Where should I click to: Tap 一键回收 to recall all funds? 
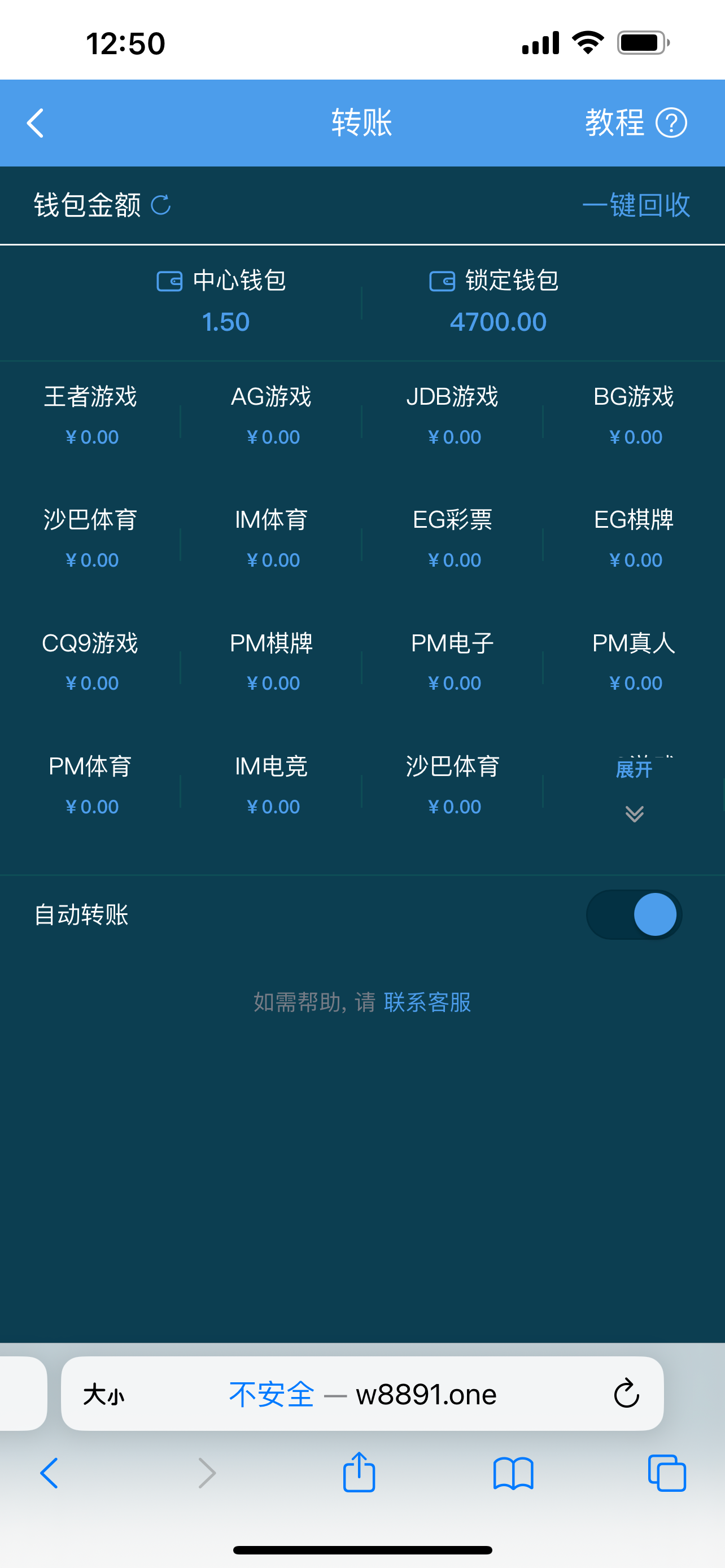[x=636, y=205]
